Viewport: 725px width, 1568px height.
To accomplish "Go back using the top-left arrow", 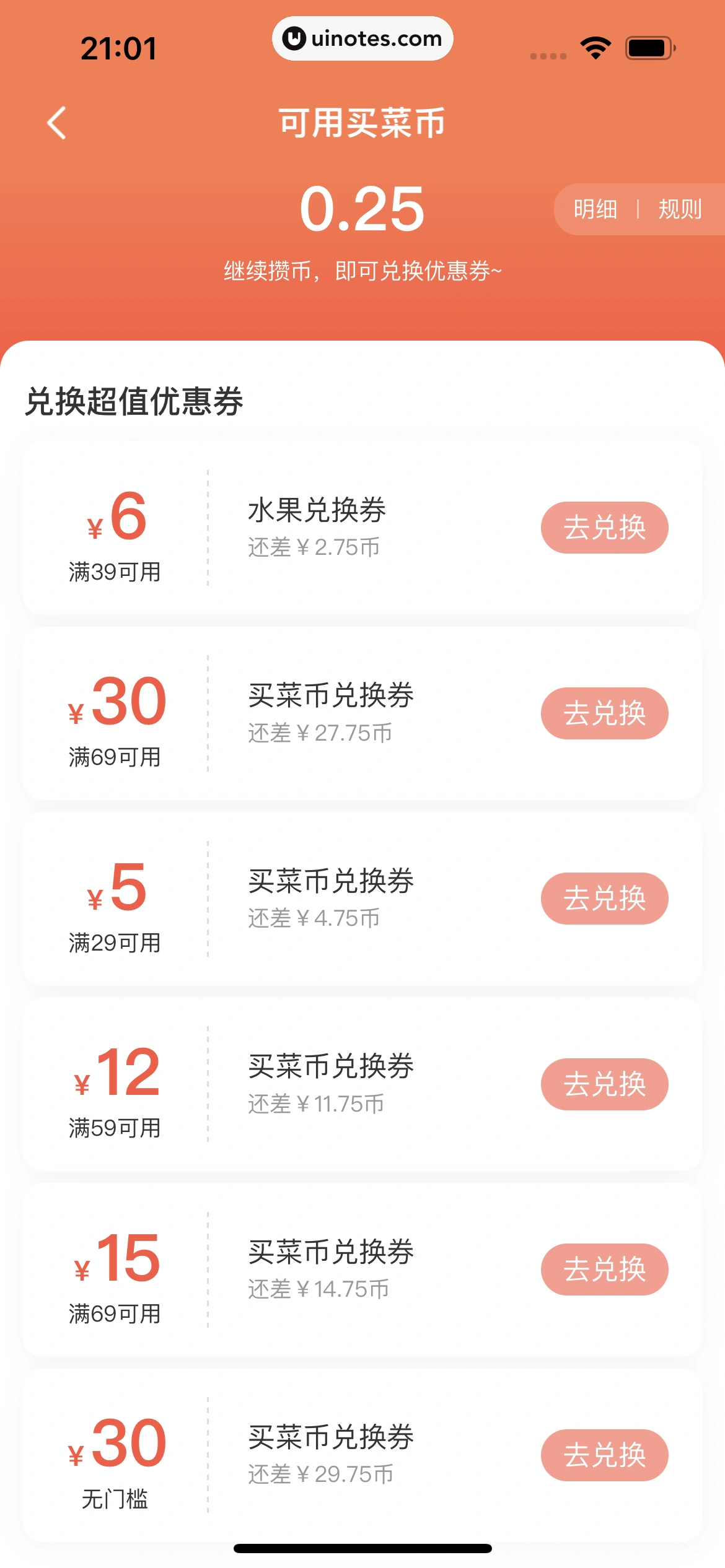I will (57, 123).
